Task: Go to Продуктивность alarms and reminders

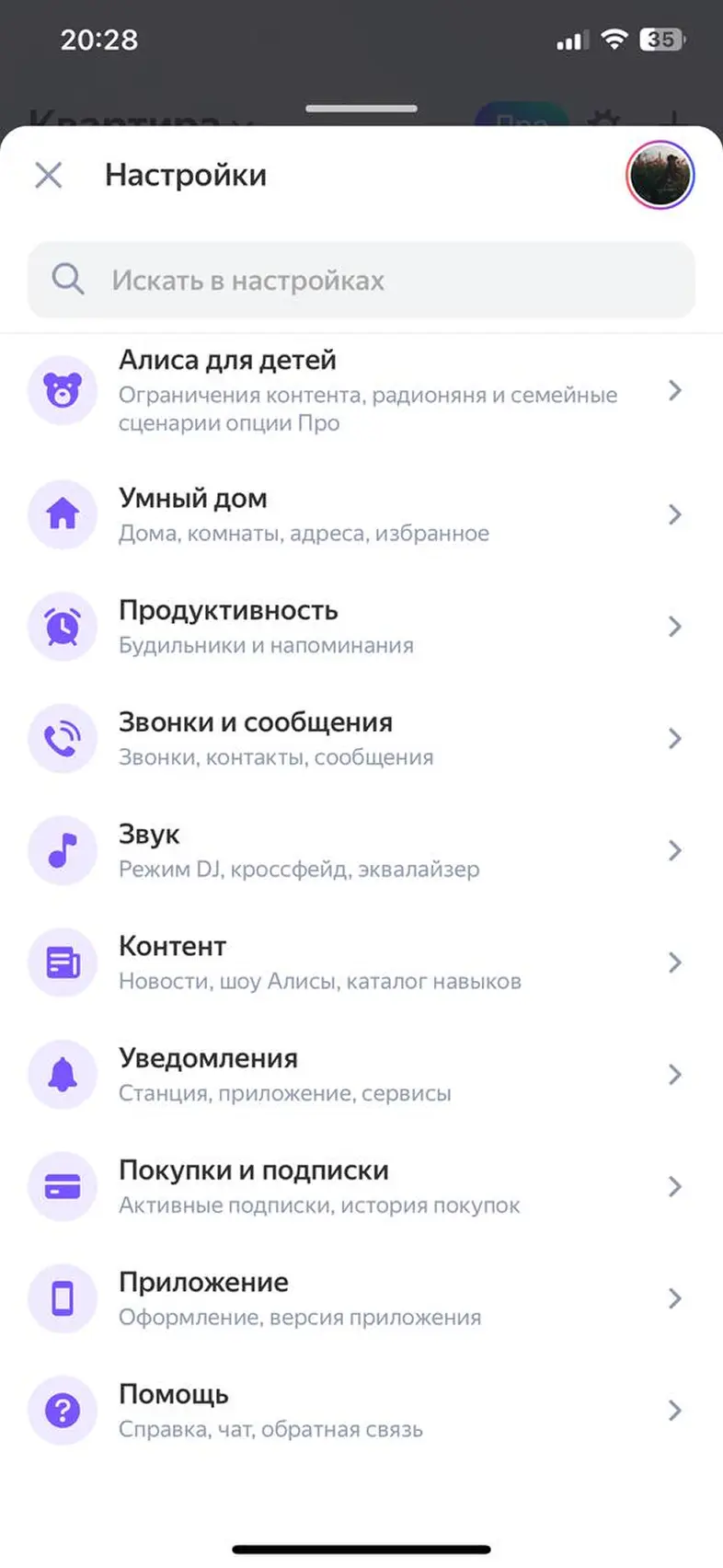Action: (x=361, y=627)
